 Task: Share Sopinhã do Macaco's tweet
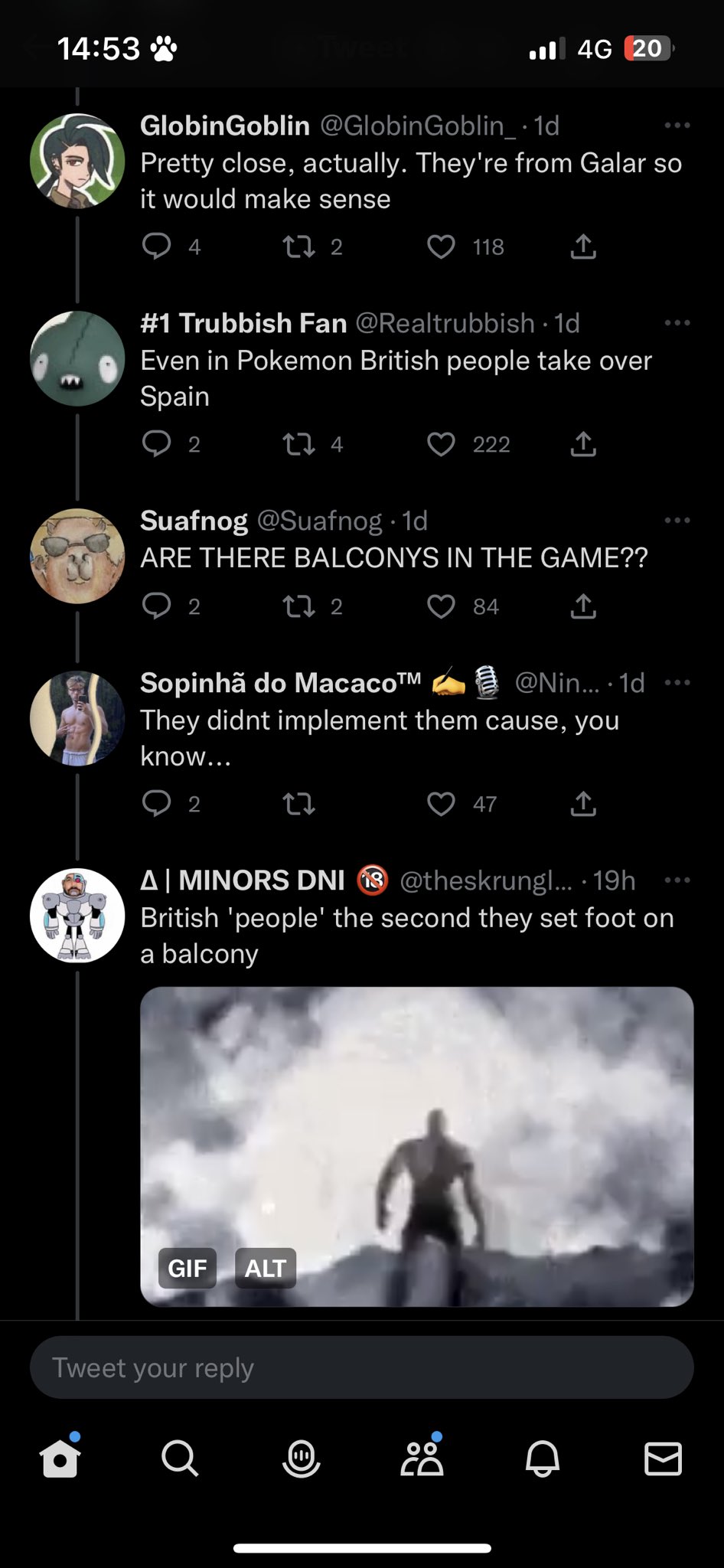(x=583, y=804)
